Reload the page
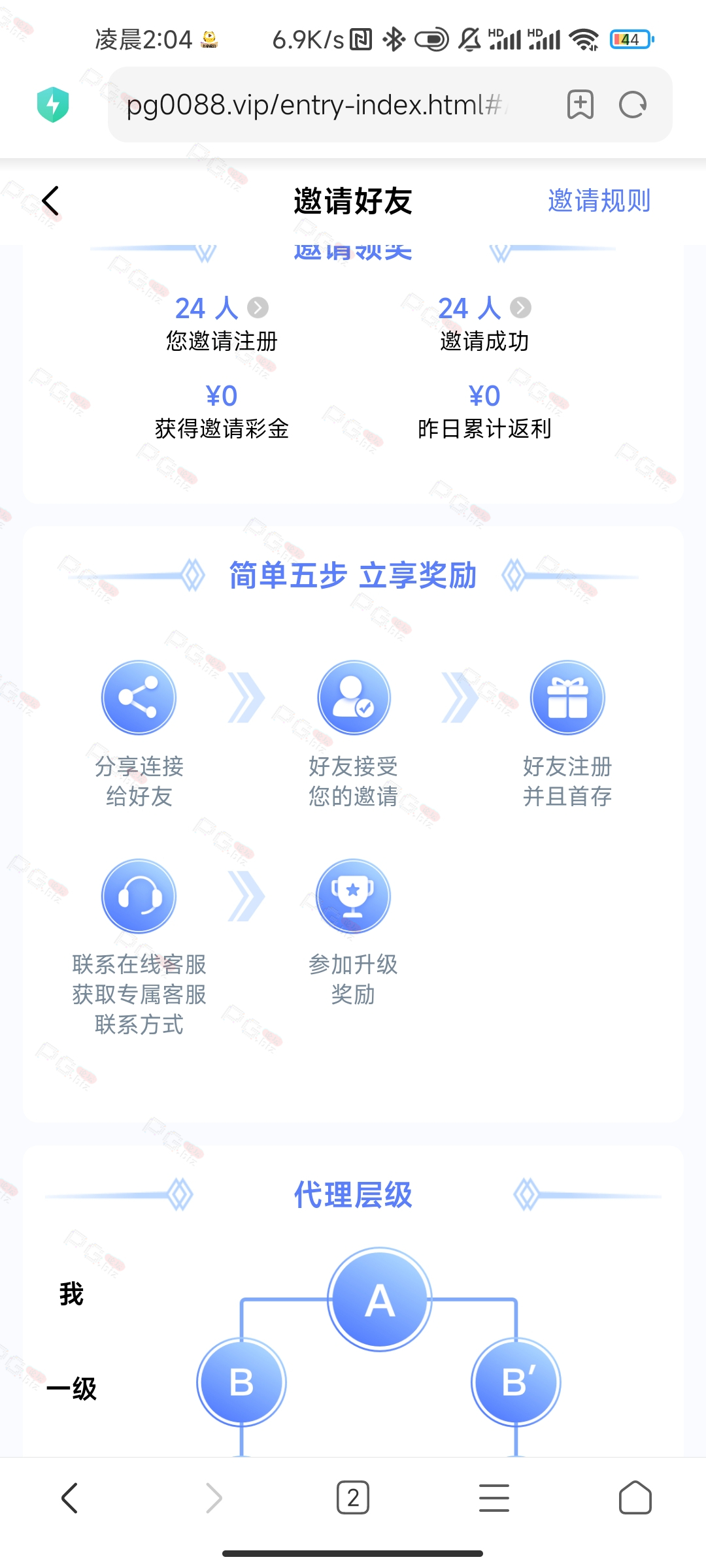706x1568 pixels. (633, 105)
